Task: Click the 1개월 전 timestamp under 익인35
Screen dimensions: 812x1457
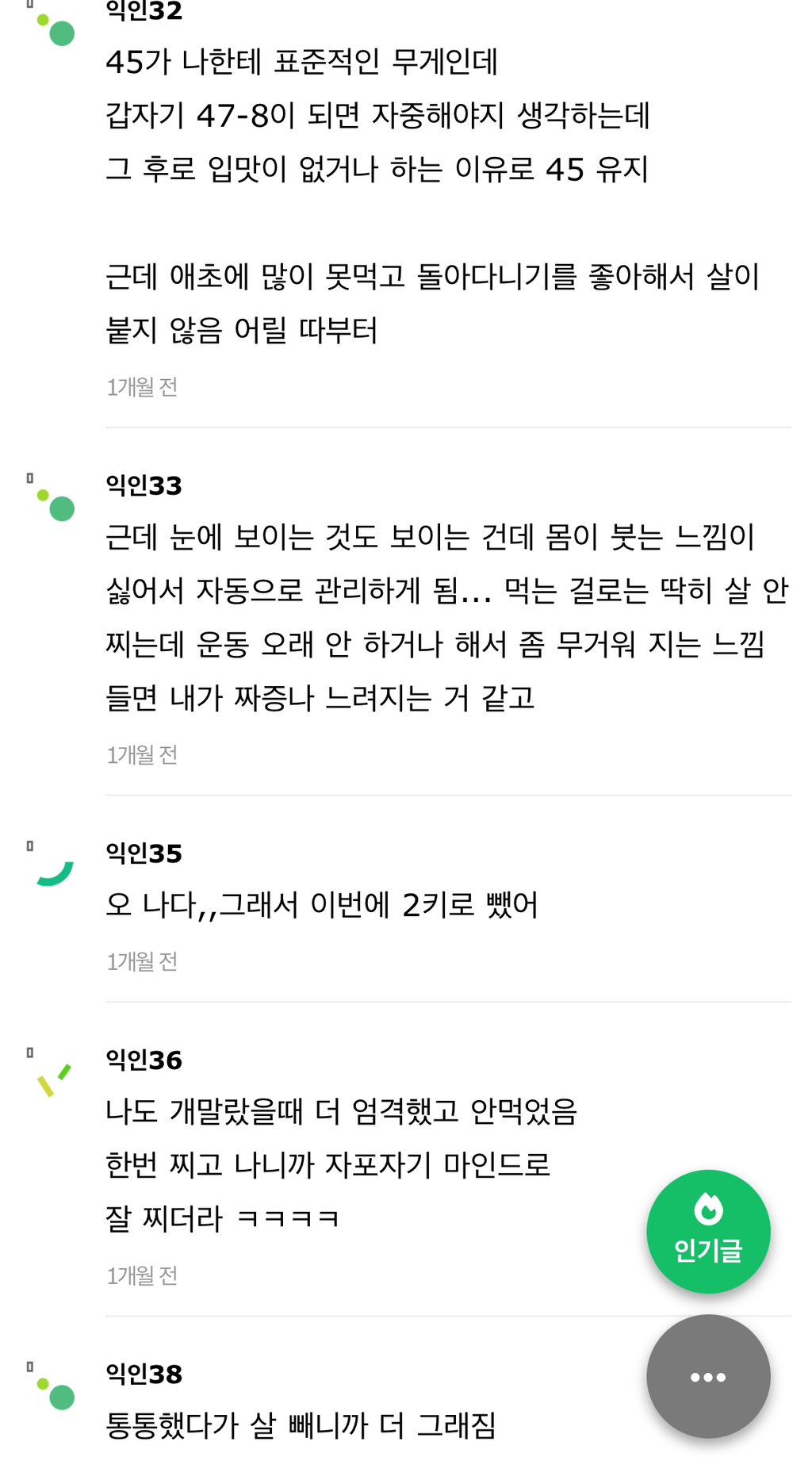Action: 142,960
